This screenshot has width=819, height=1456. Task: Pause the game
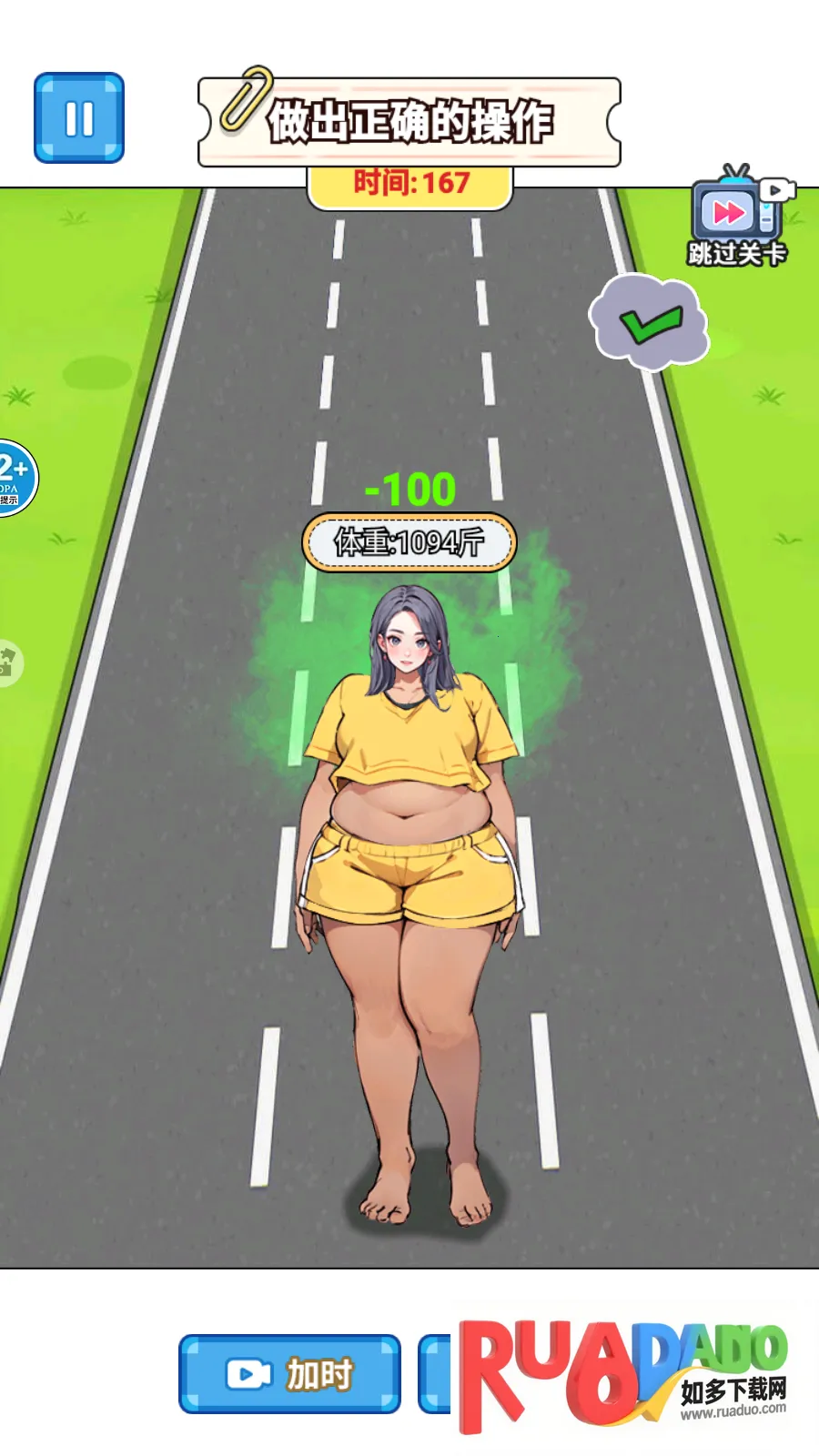click(79, 118)
